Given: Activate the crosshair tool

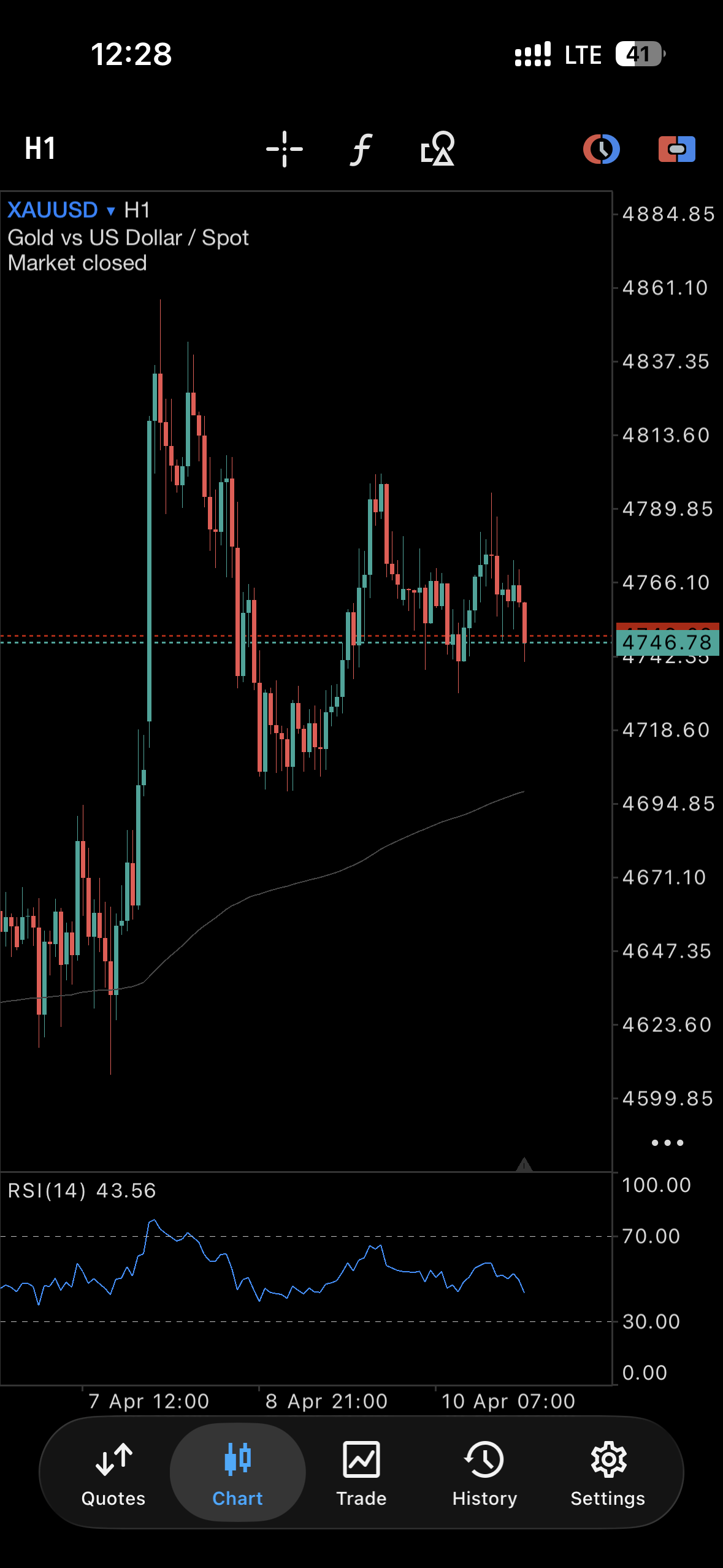Looking at the screenshot, I should tap(285, 149).
